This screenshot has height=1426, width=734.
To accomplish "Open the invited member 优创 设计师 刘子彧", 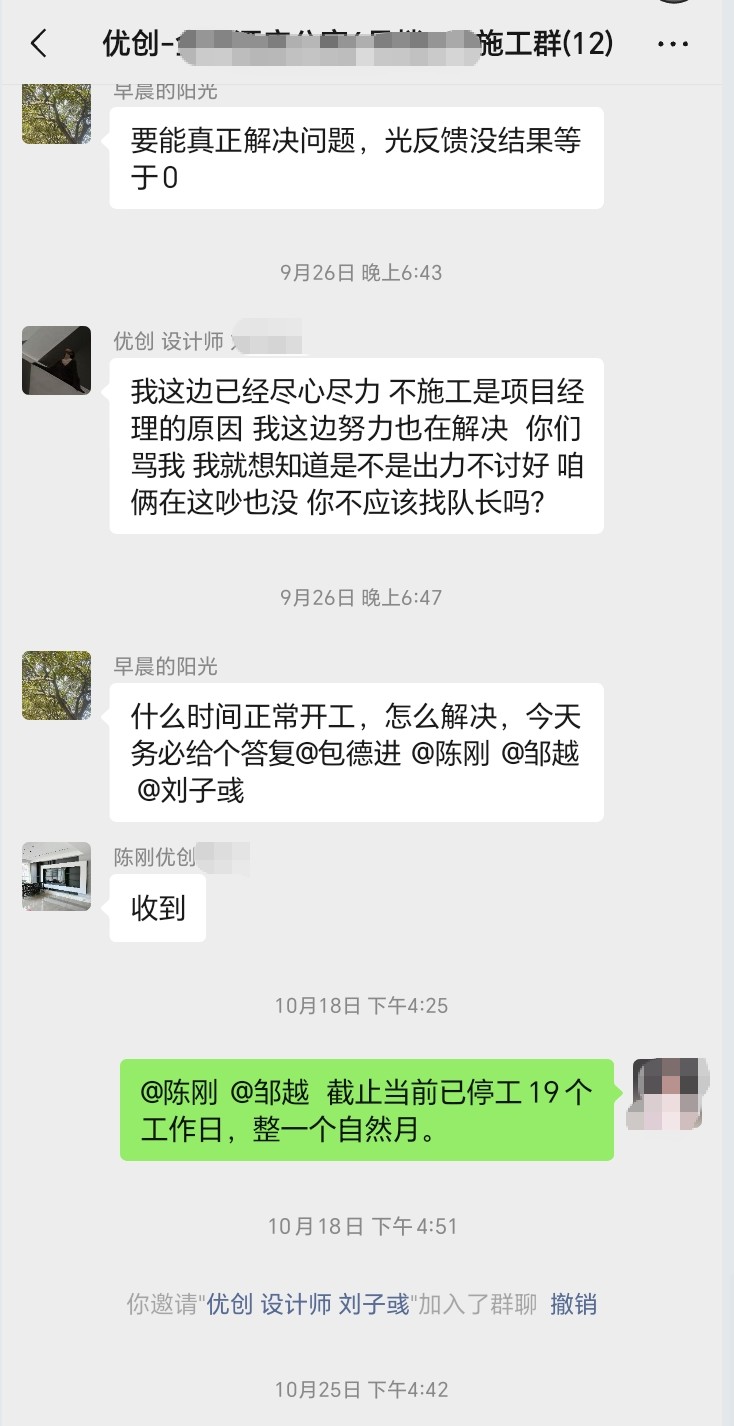I will [308, 1304].
